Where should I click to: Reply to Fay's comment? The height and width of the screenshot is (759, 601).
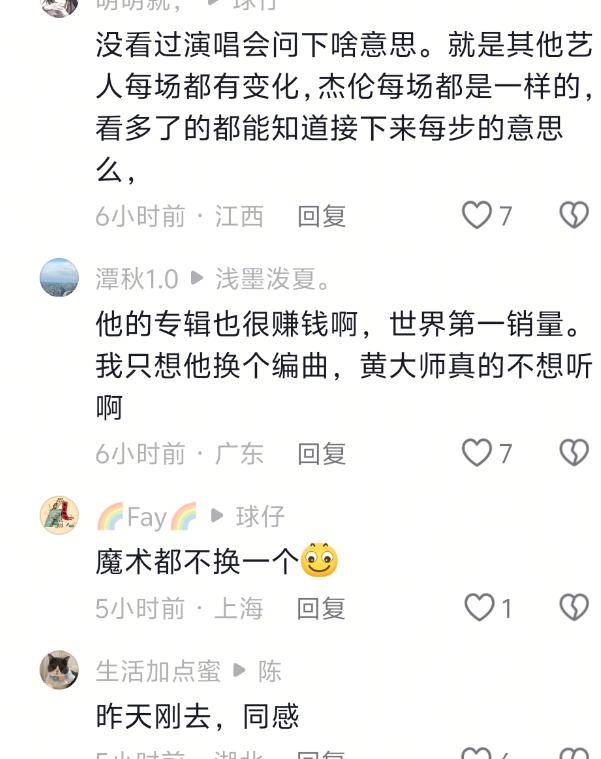coord(321,608)
